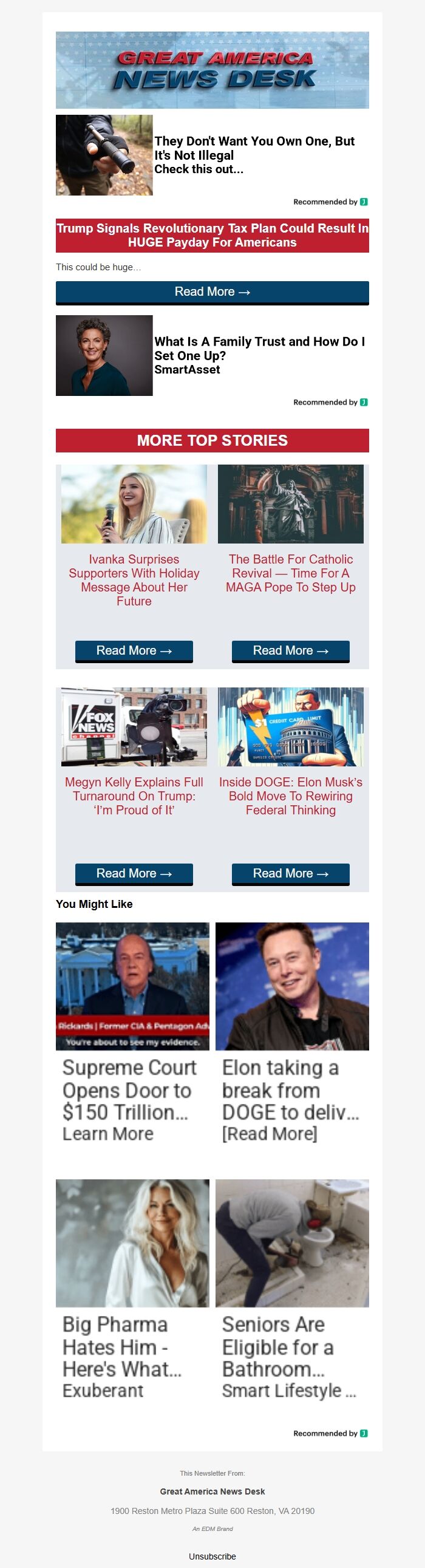Open the Inside DOGE Elon Musk story
The height and width of the screenshot is (1568, 425).
pos(290,796)
